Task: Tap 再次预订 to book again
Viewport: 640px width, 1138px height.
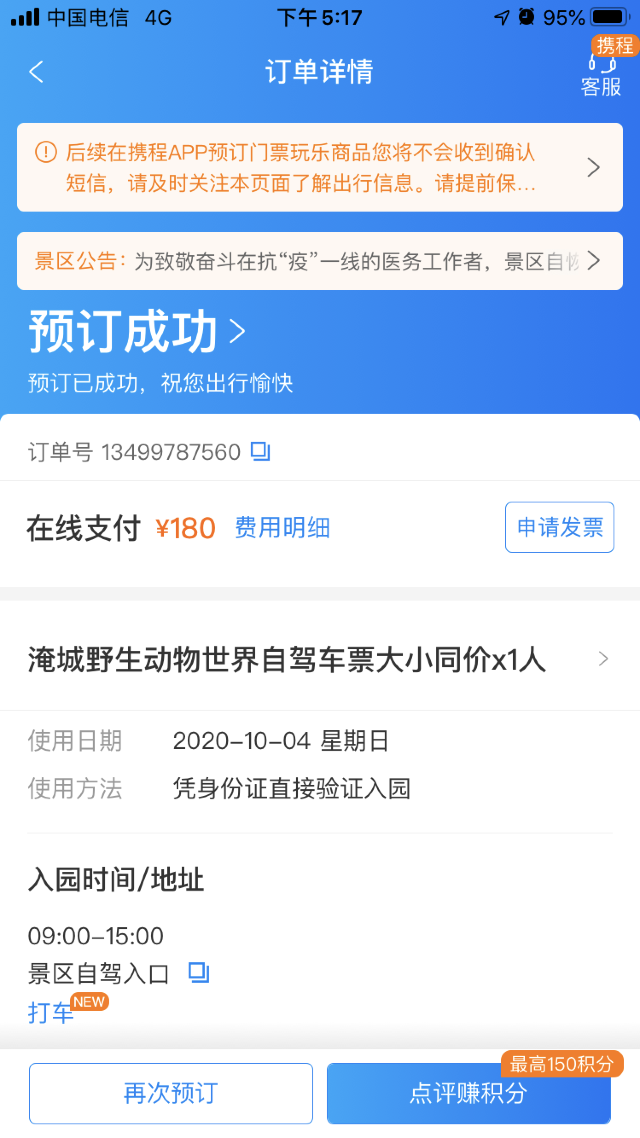Action: [171, 1093]
